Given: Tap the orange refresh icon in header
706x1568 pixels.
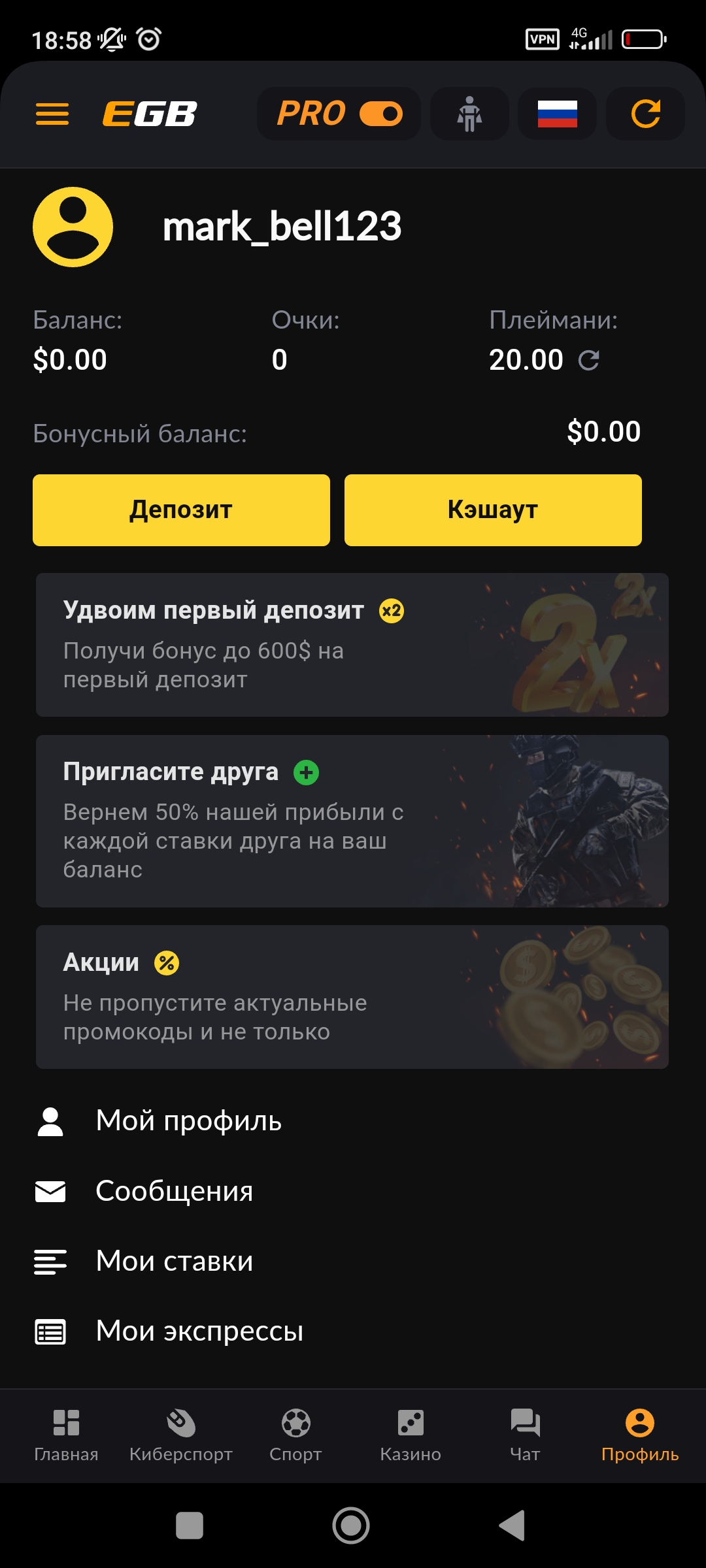Looking at the screenshot, I should coord(645,114).
